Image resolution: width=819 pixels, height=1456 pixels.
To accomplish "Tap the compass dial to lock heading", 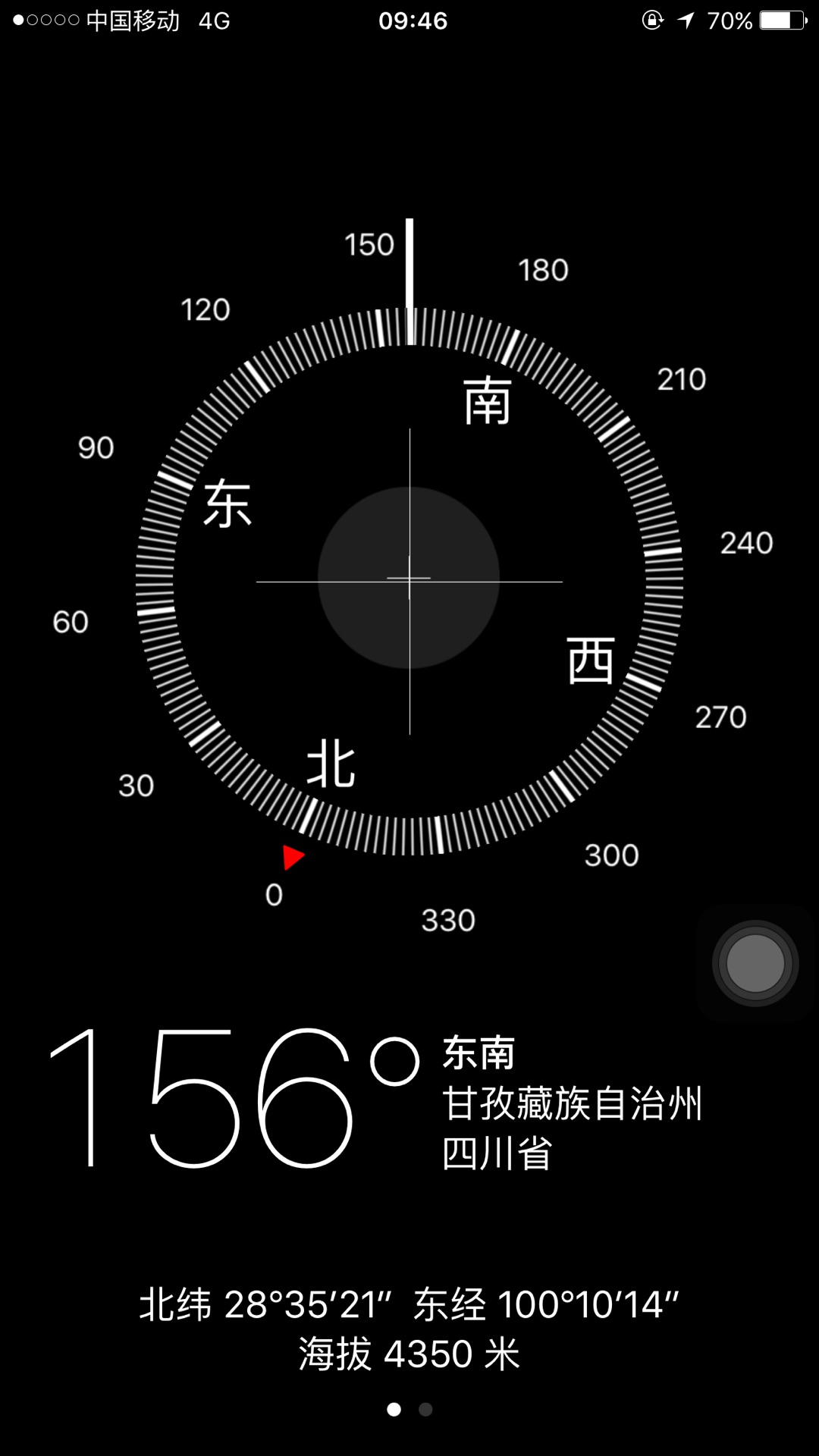I will point(409,580).
